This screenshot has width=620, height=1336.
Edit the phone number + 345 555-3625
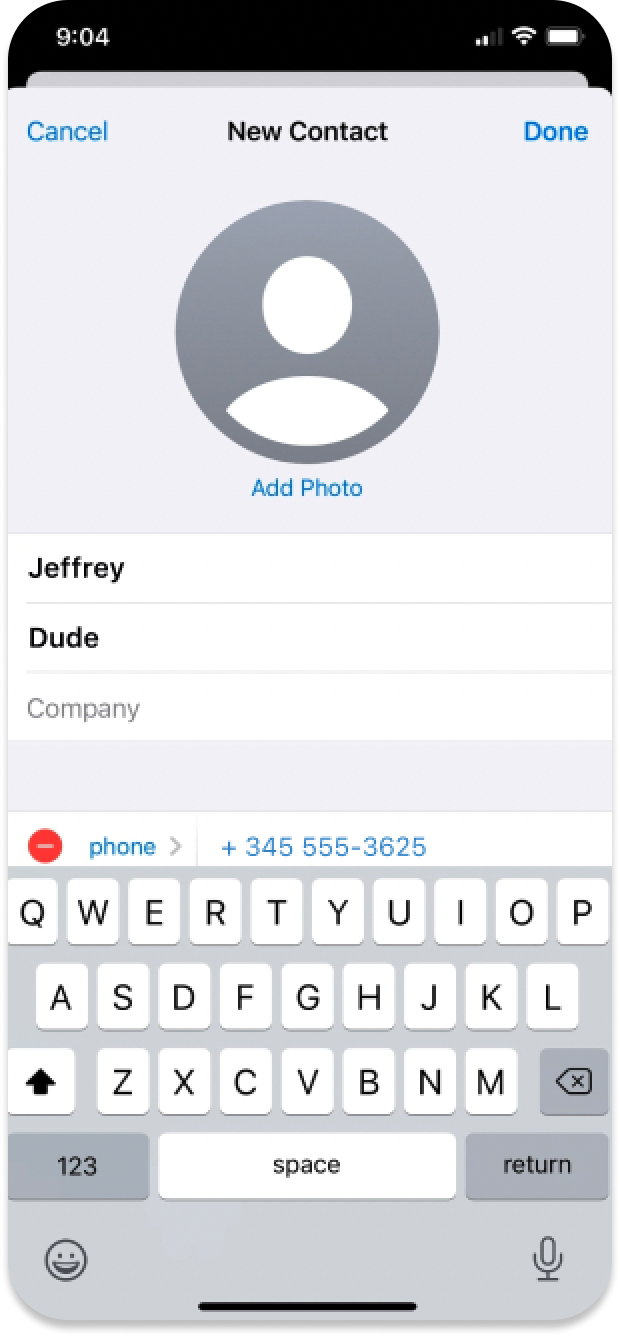(324, 847)
